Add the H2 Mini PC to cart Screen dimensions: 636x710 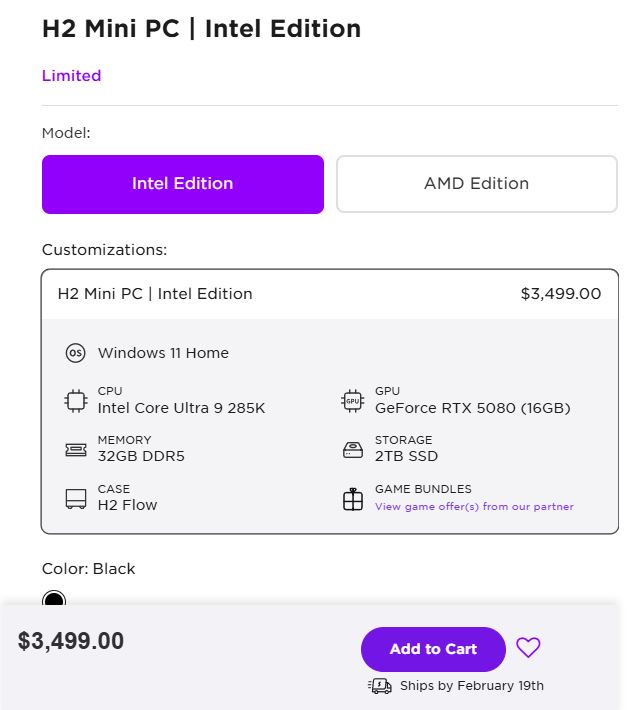433,649
